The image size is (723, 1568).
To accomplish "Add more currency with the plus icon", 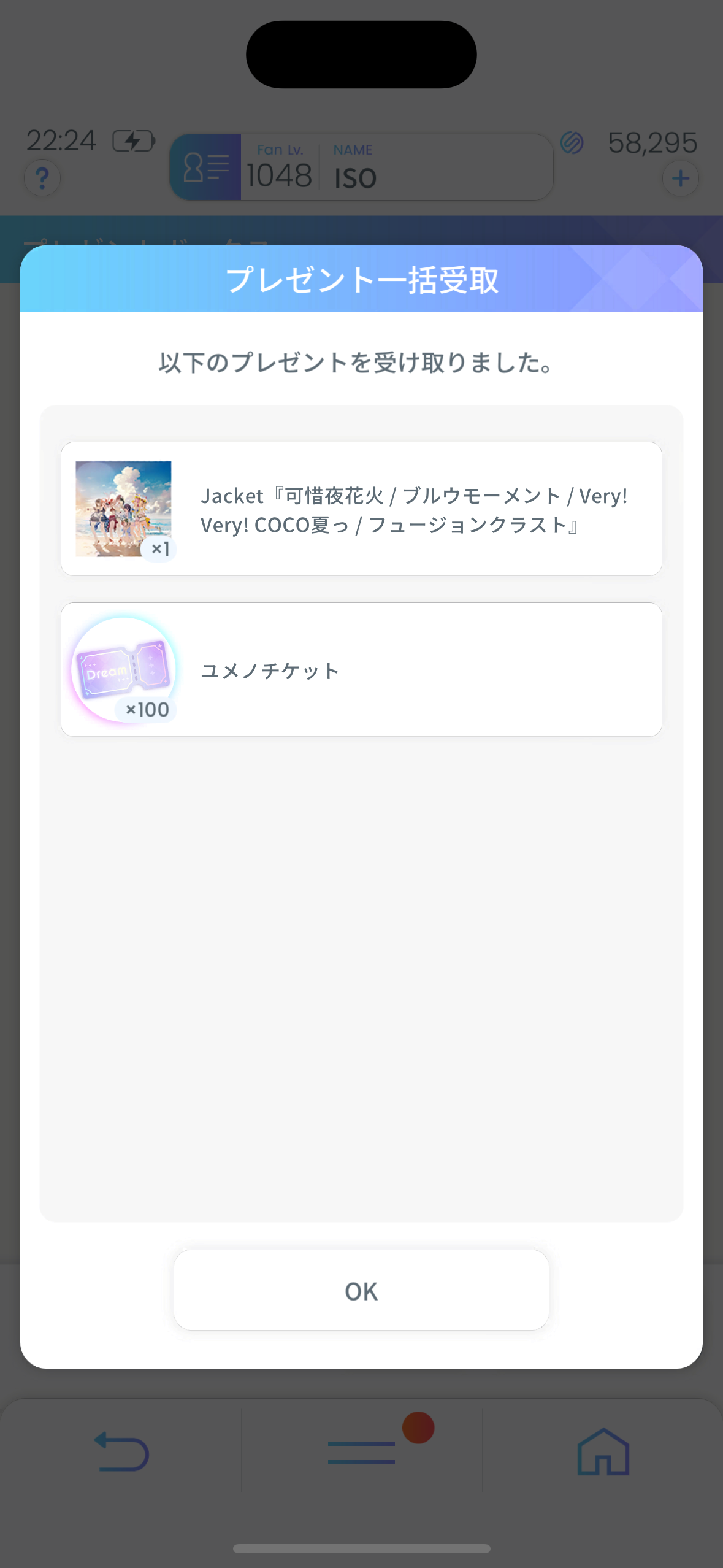I will tap(681, 179).
